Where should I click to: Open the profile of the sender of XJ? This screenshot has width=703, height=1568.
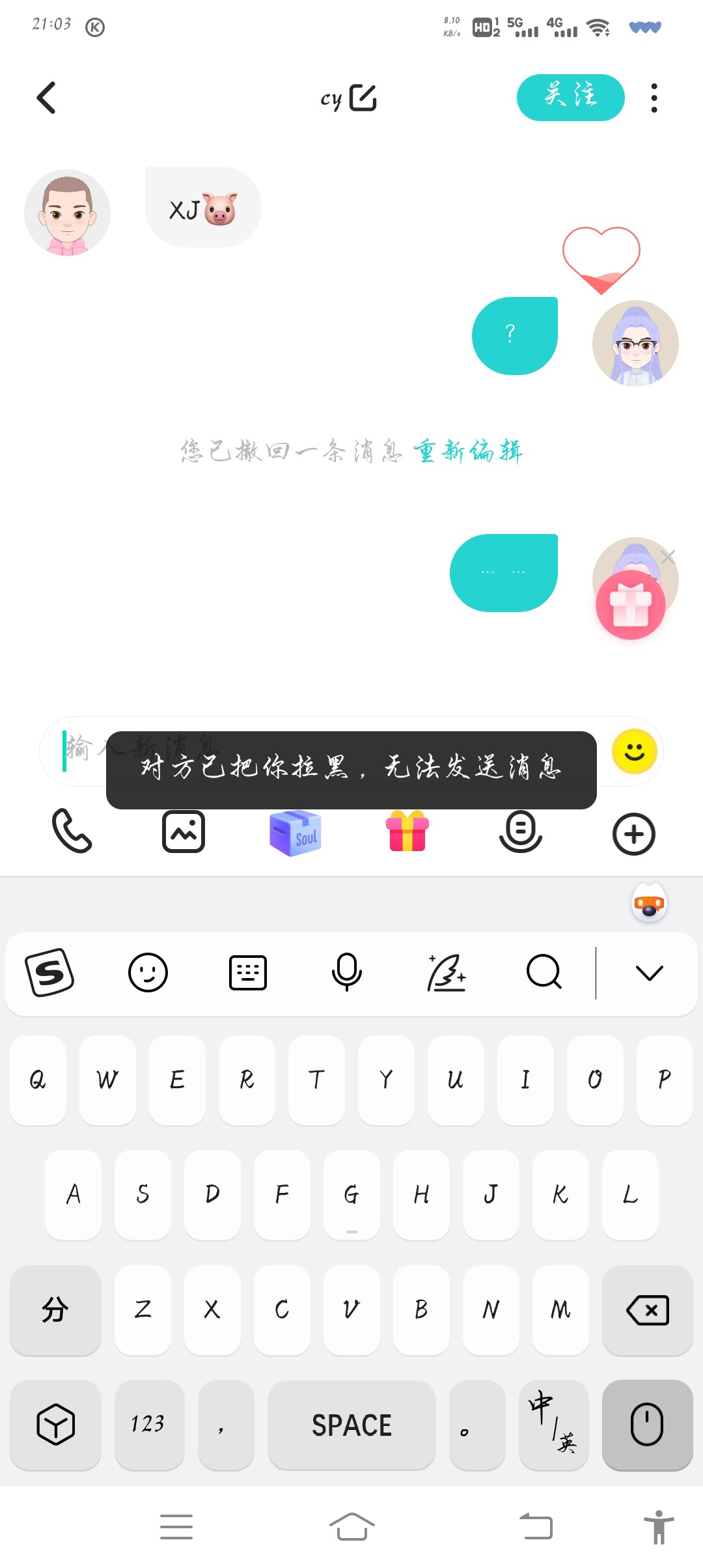point(67,213)
